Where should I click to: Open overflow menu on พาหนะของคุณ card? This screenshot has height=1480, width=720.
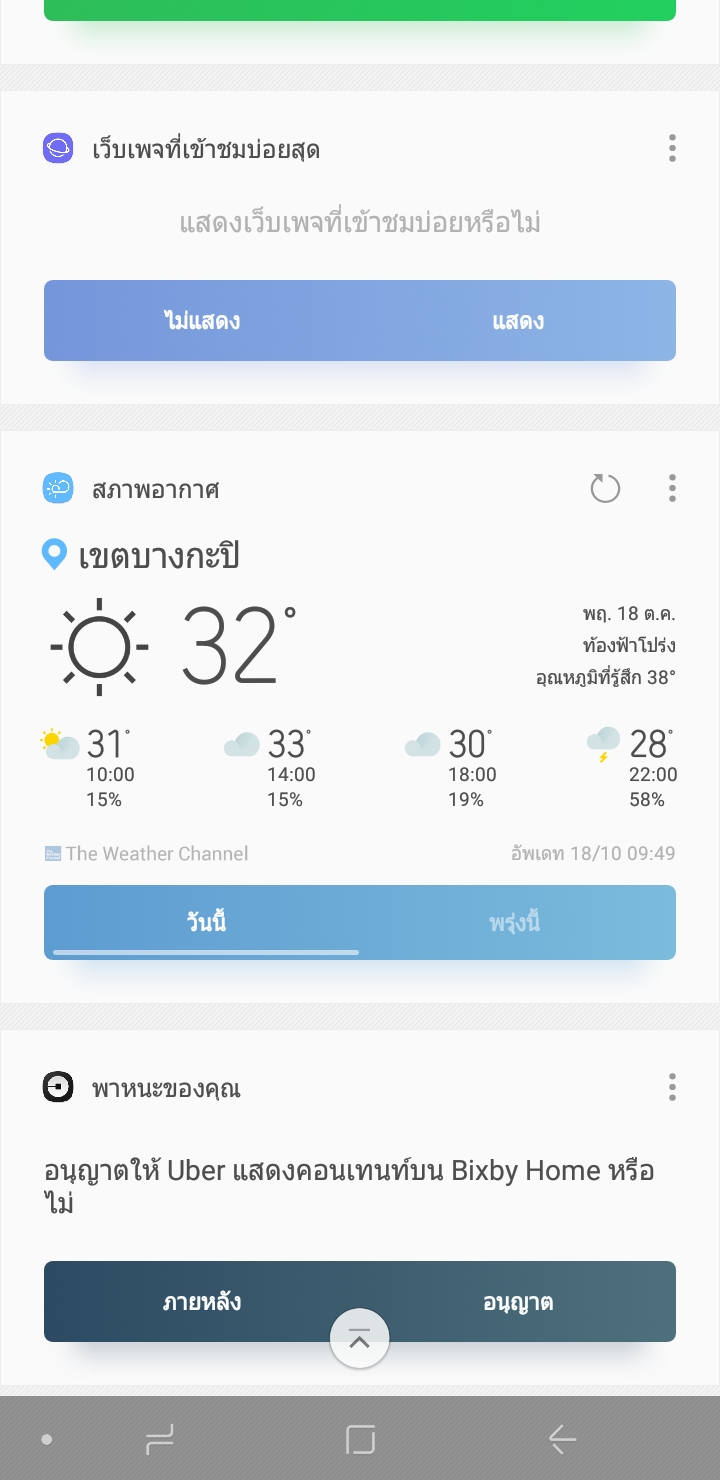(x=672, y=1087)
